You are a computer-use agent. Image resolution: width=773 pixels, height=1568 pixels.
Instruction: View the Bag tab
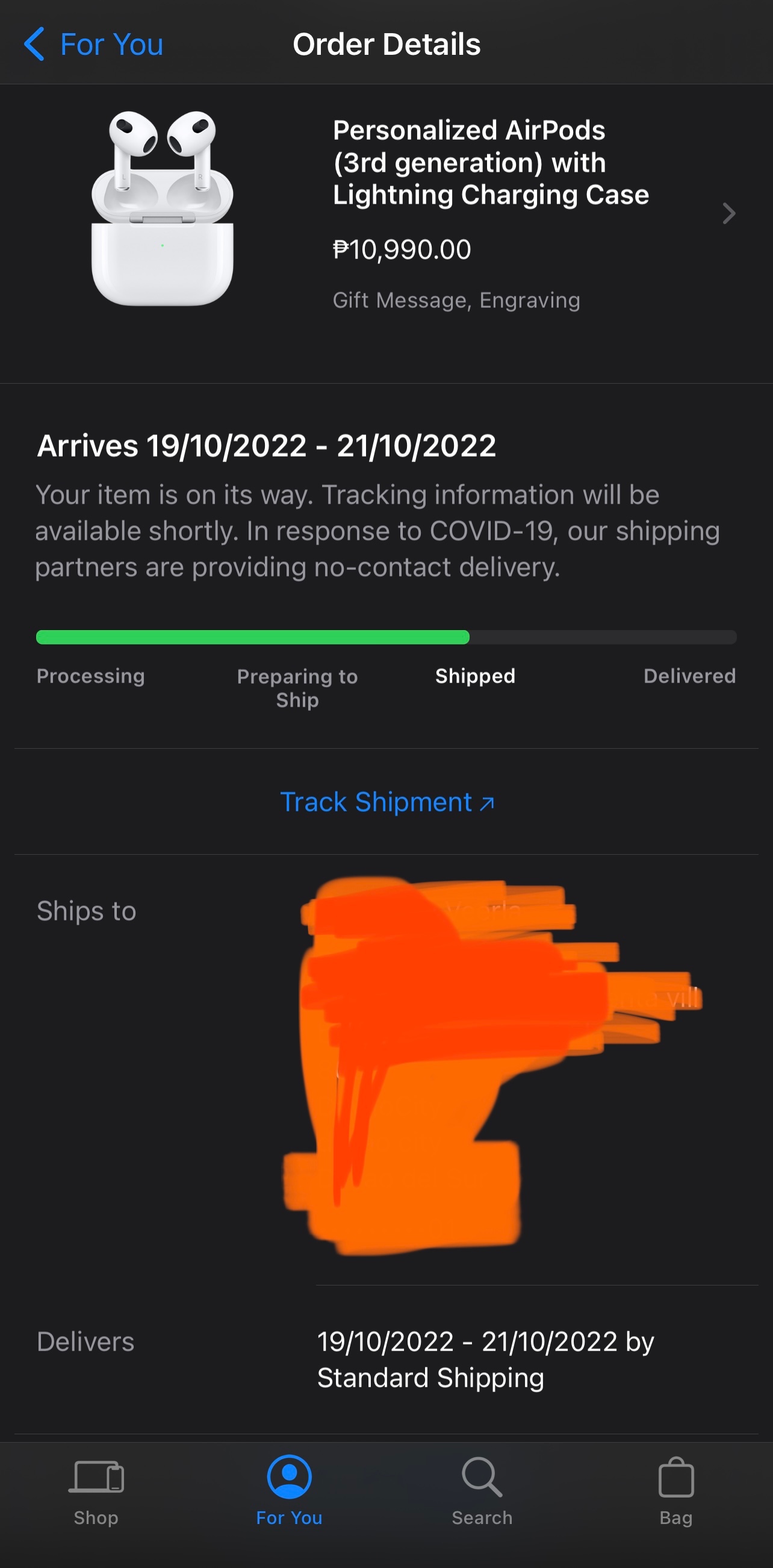[x=675, y=1491]
